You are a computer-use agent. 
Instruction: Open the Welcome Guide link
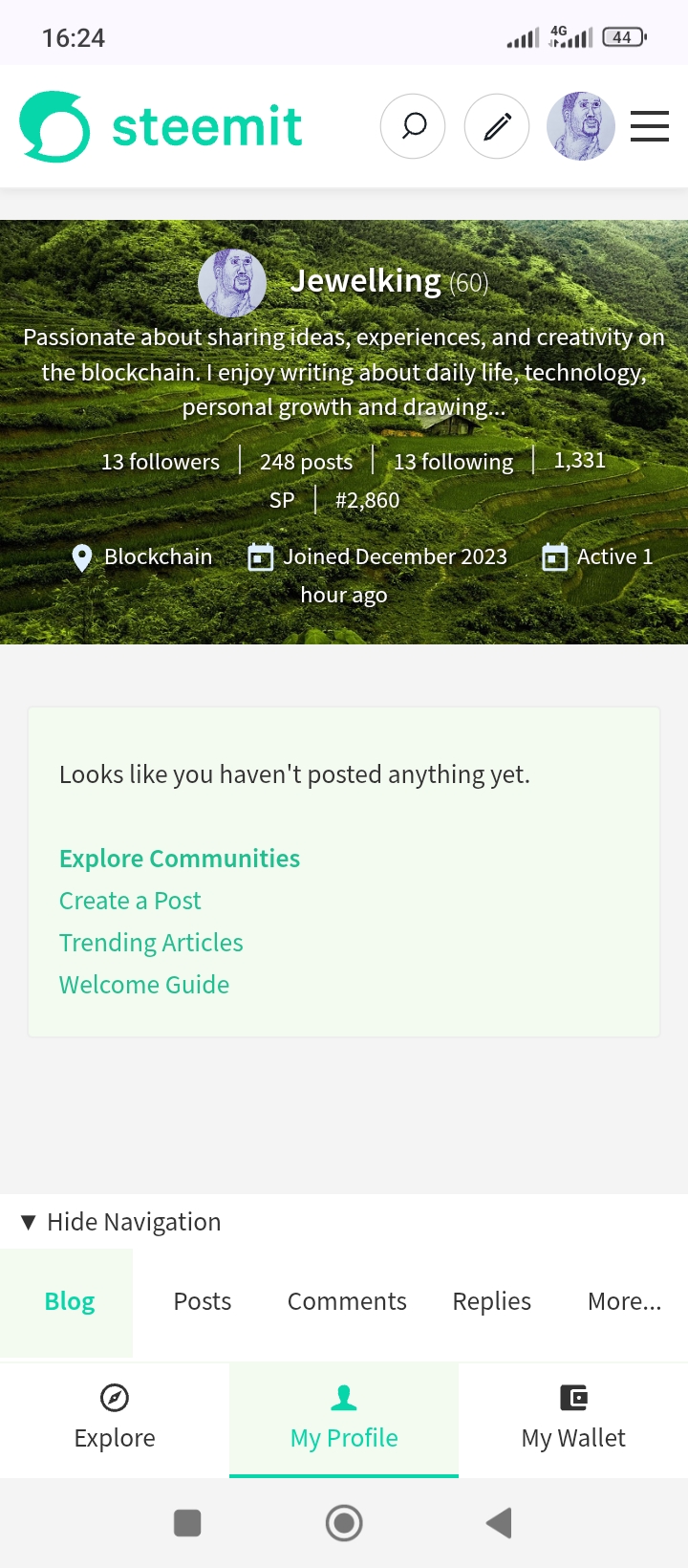(144, 985)
